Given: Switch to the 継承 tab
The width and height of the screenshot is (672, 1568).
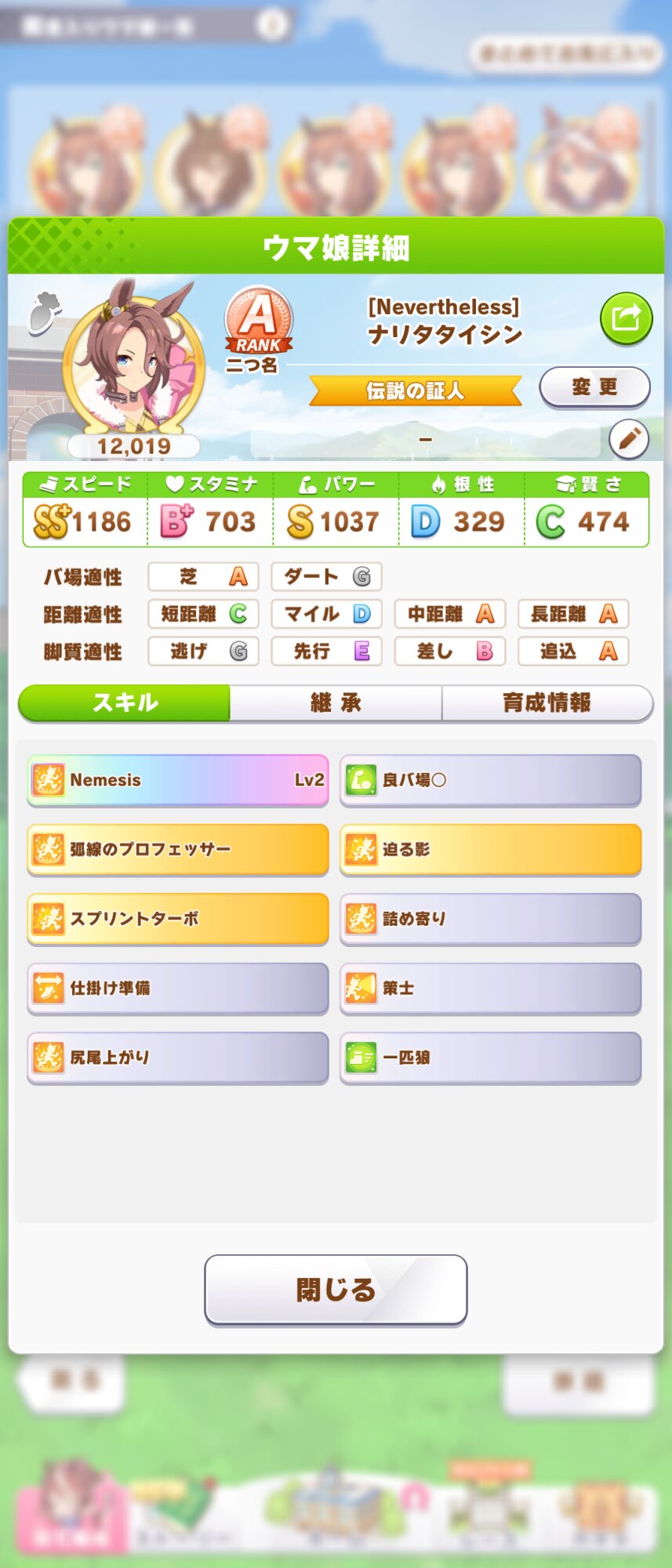Looking at the screenshot, I should click(336, 702).
